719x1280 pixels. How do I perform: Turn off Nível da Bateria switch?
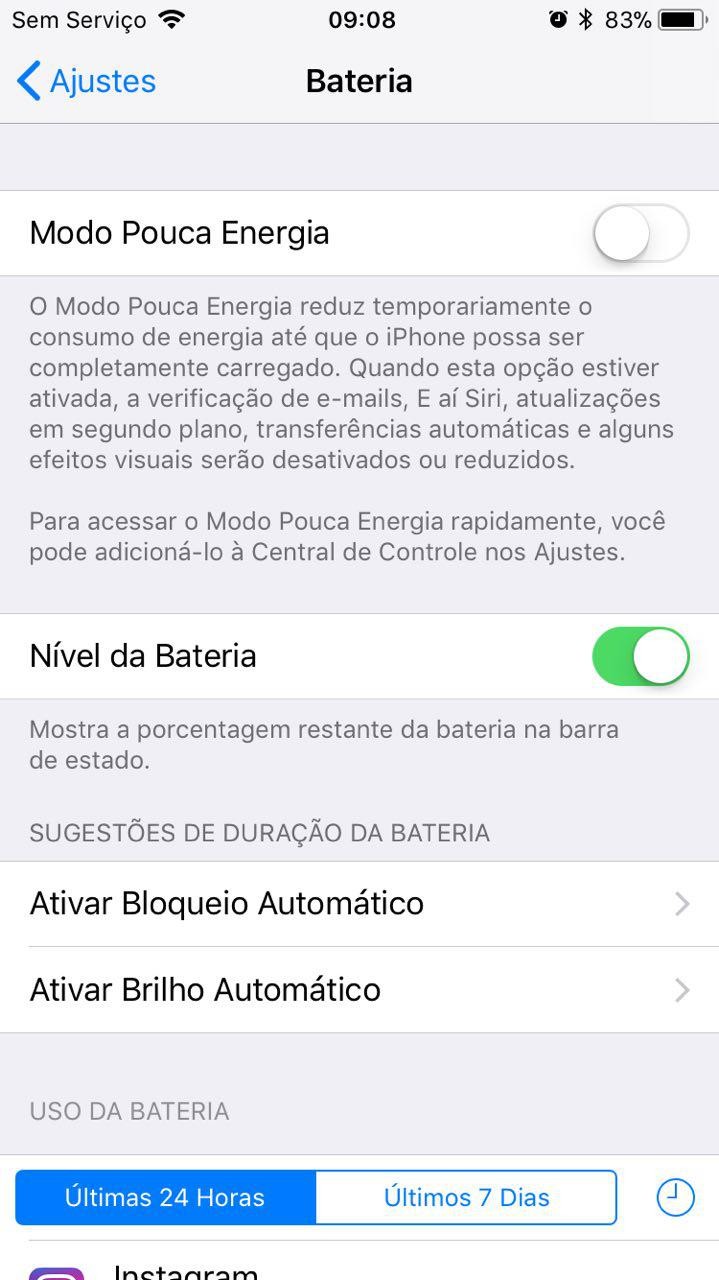pos(640,656)
